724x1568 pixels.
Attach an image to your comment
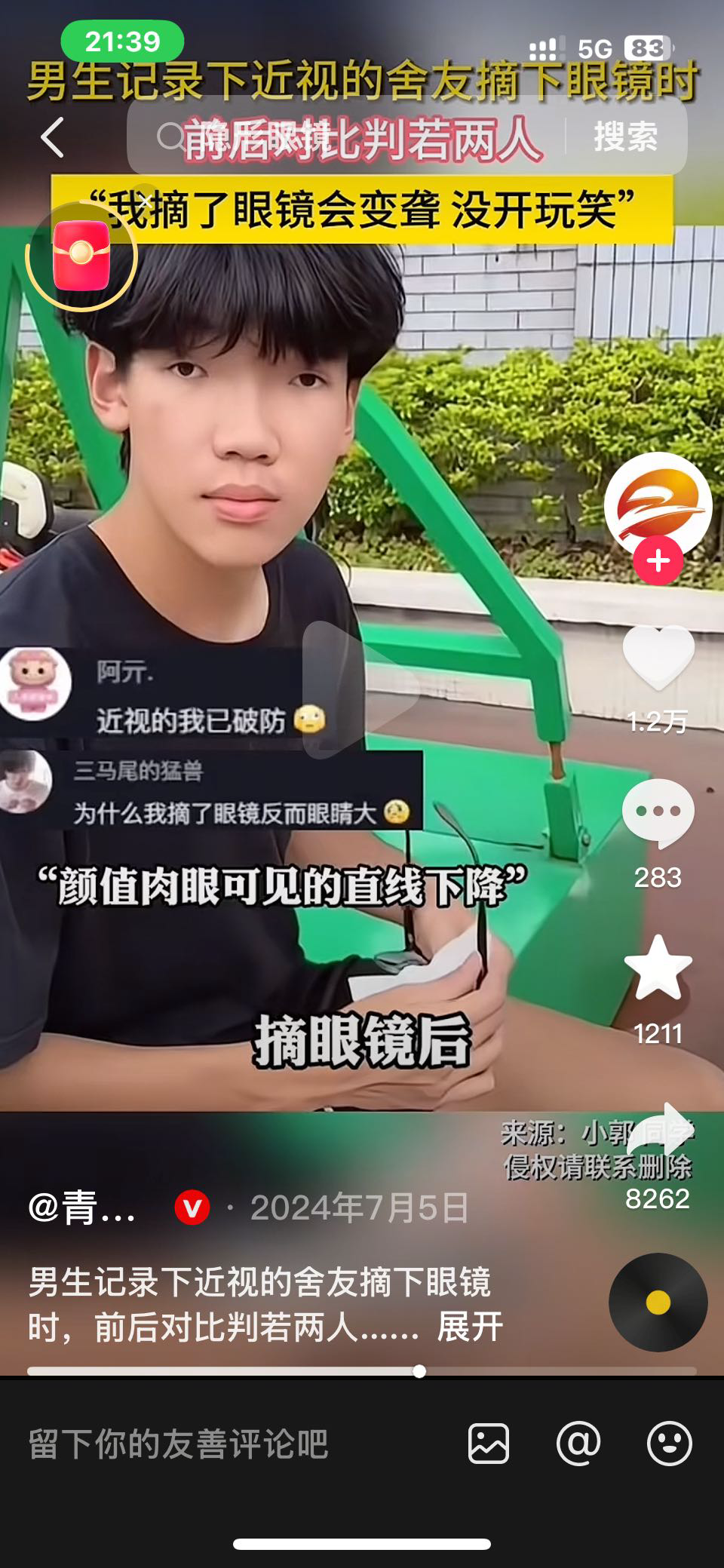point(489,1444)
